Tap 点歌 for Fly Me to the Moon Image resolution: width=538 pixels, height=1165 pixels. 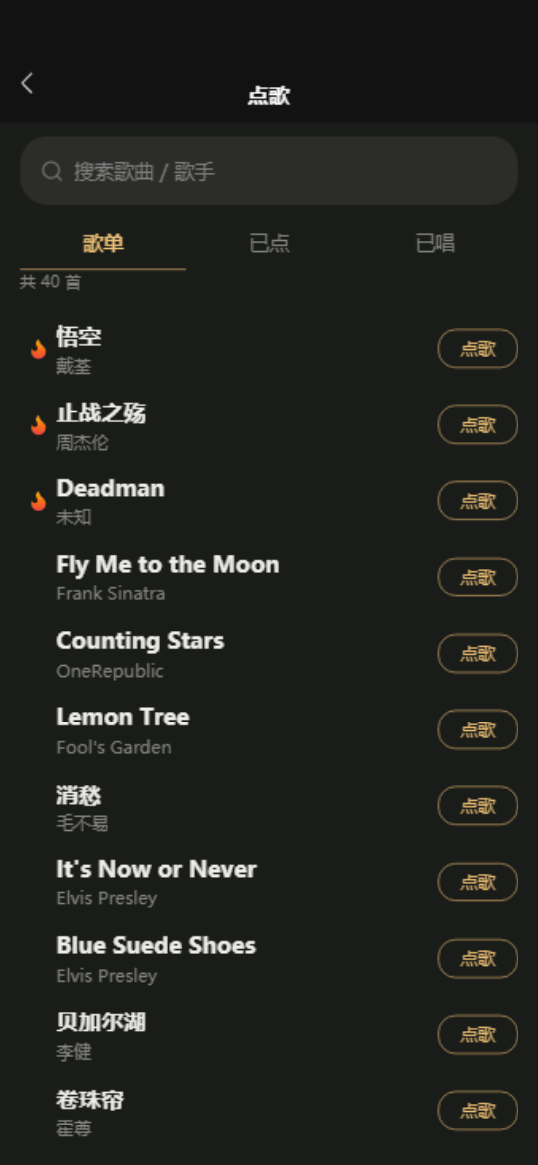[x=478, y=577]
